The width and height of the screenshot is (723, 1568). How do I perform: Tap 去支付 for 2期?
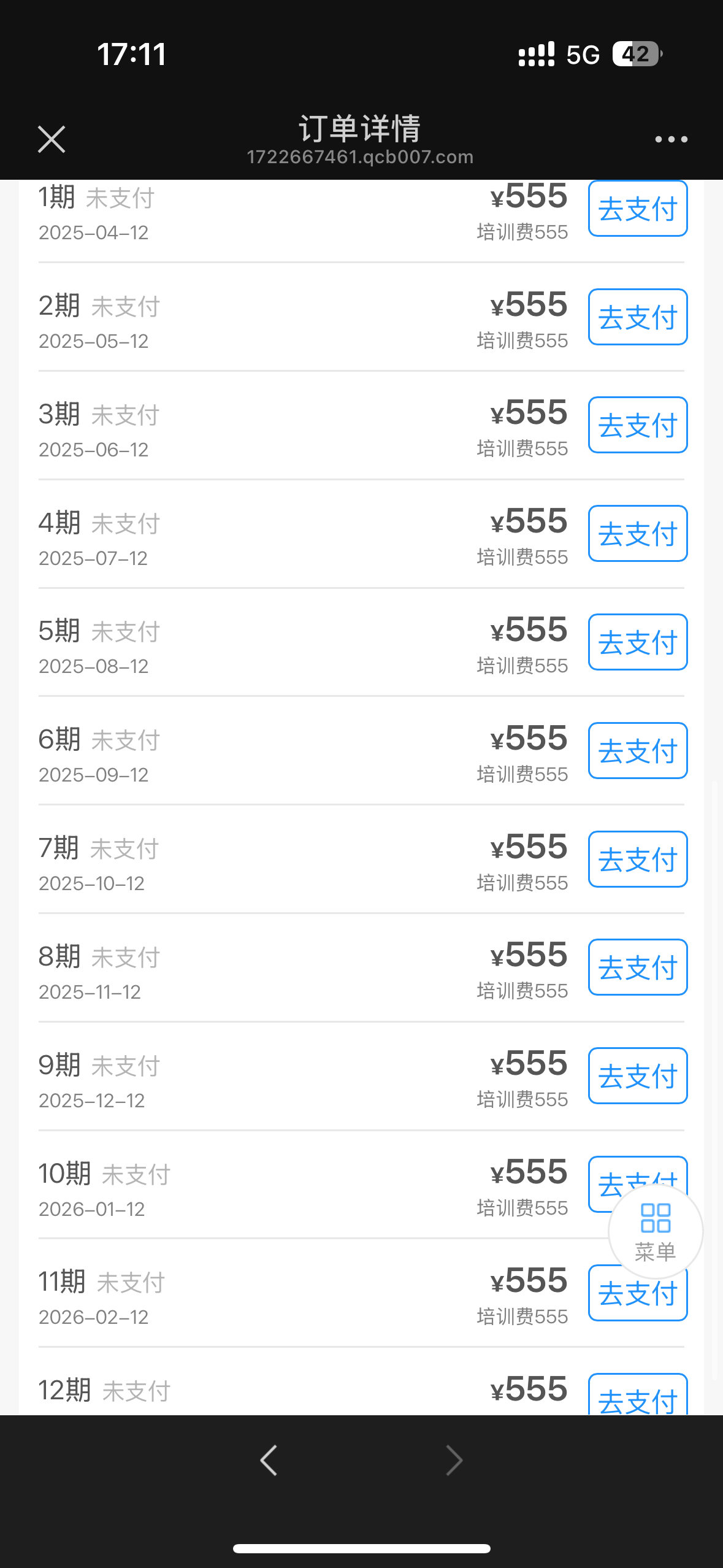[638, 317]
